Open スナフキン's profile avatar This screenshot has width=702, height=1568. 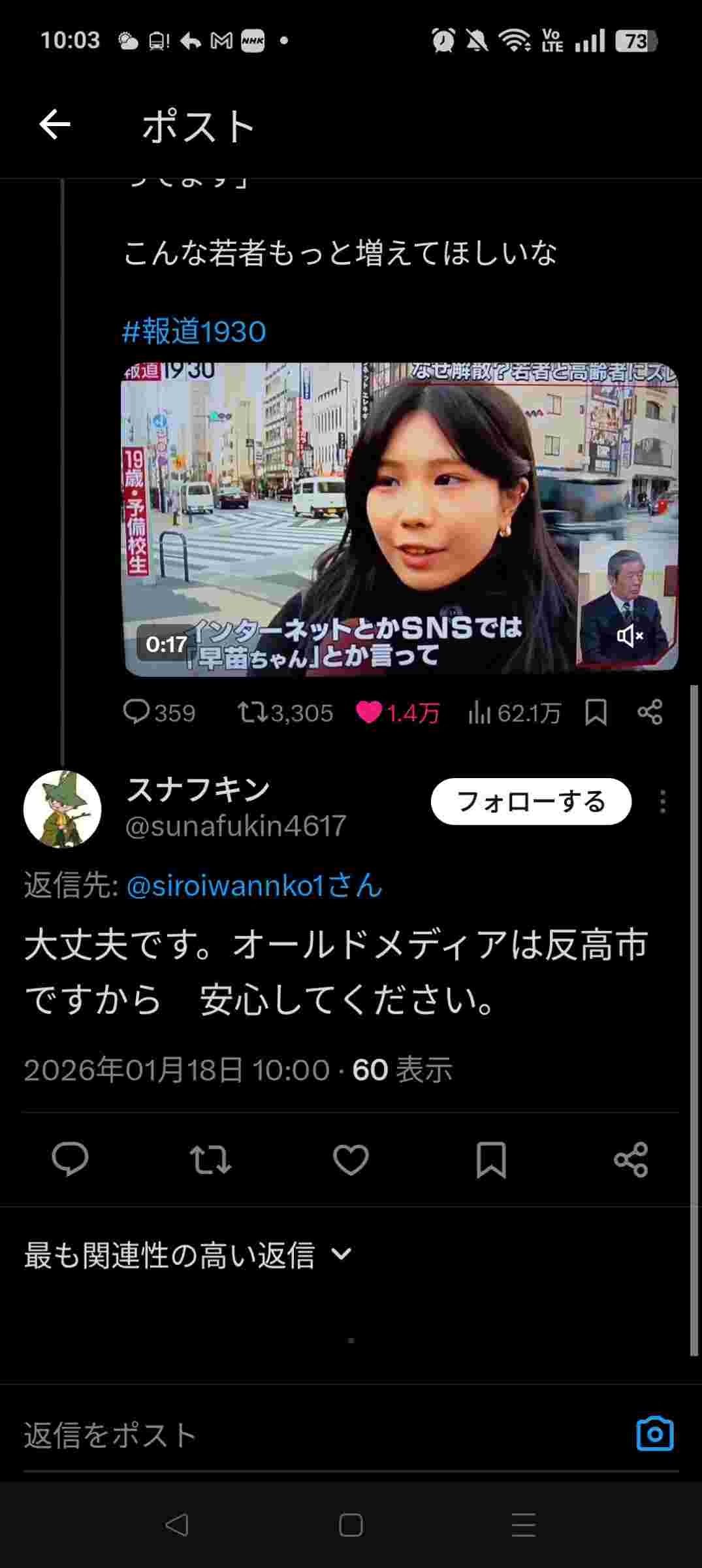click(x=62, y=809)
